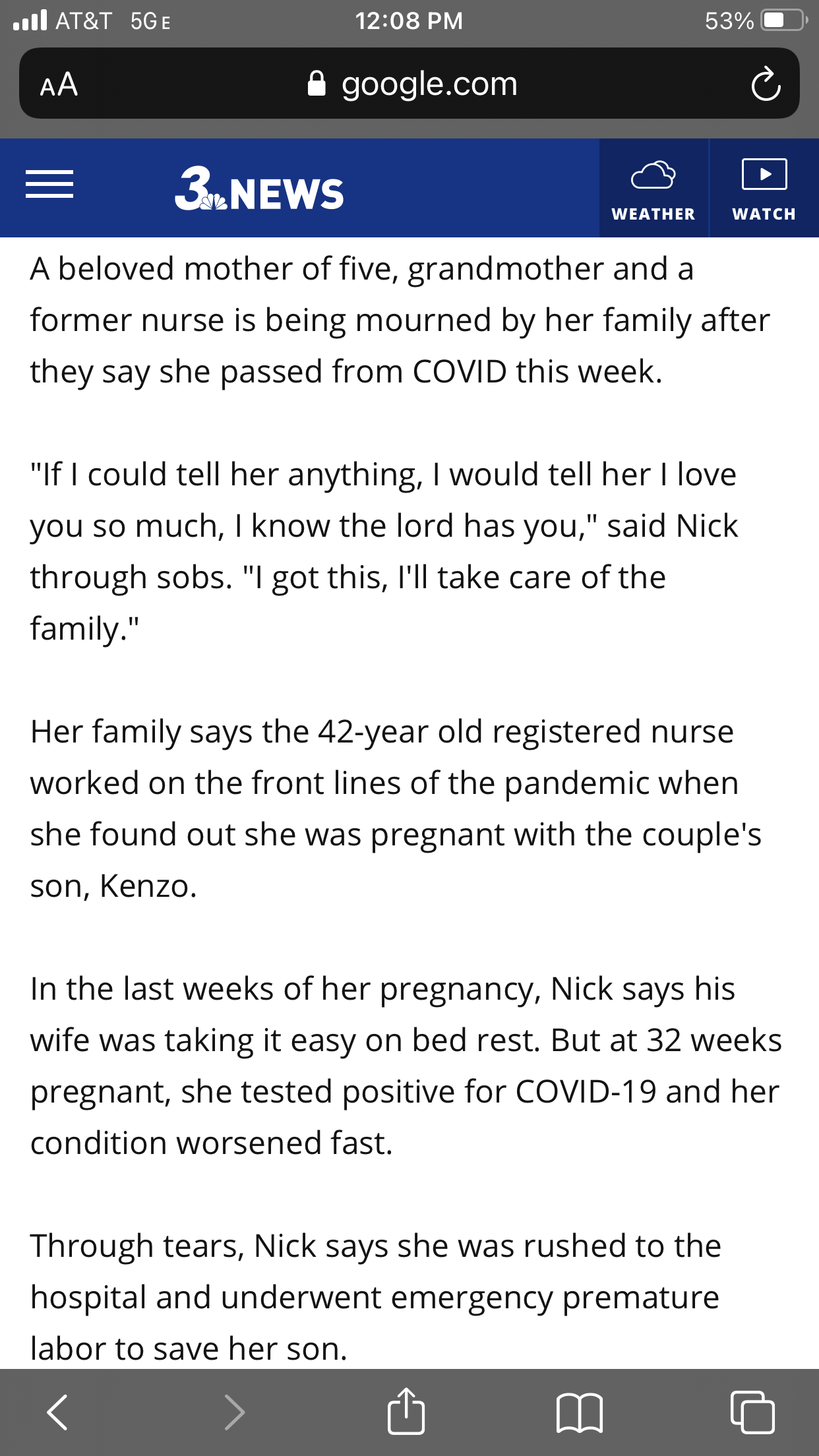The width and height of the screenshot is (819, 1456).
Task: Go back to the previous page
Action: coord(58,1412)
